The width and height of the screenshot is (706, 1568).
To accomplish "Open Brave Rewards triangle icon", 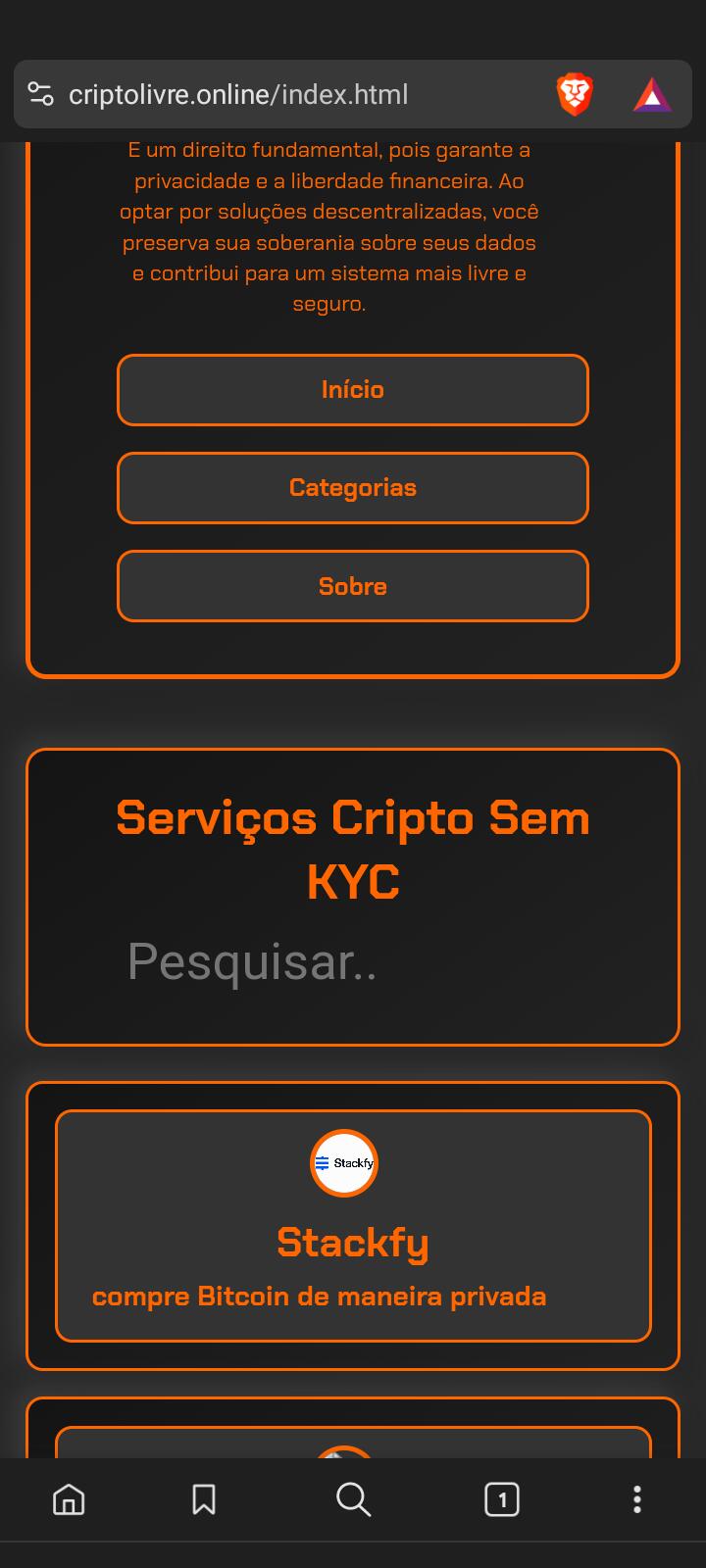I will (652, 95).
